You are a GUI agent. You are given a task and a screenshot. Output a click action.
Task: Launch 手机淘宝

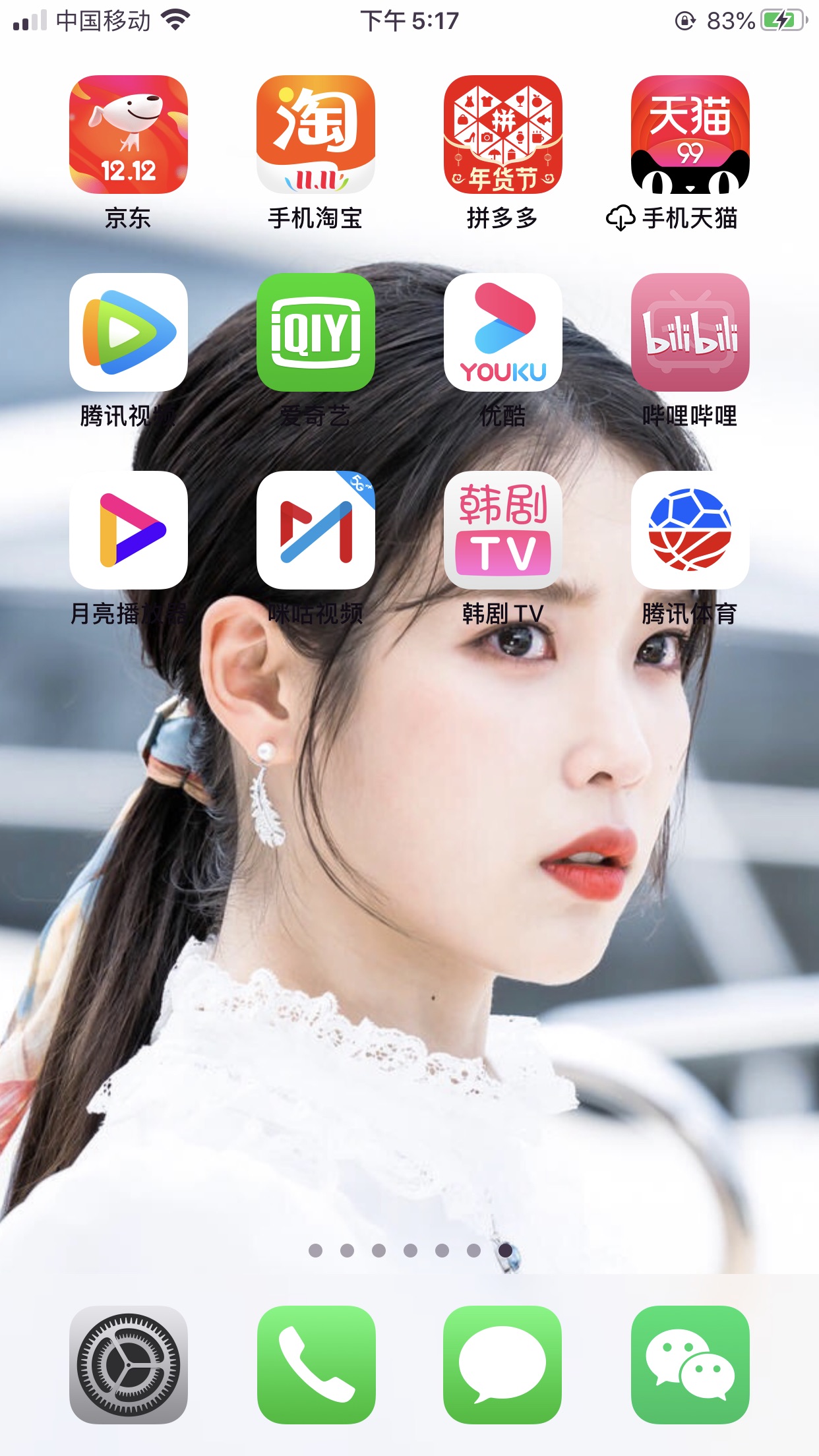pos(316,135)
